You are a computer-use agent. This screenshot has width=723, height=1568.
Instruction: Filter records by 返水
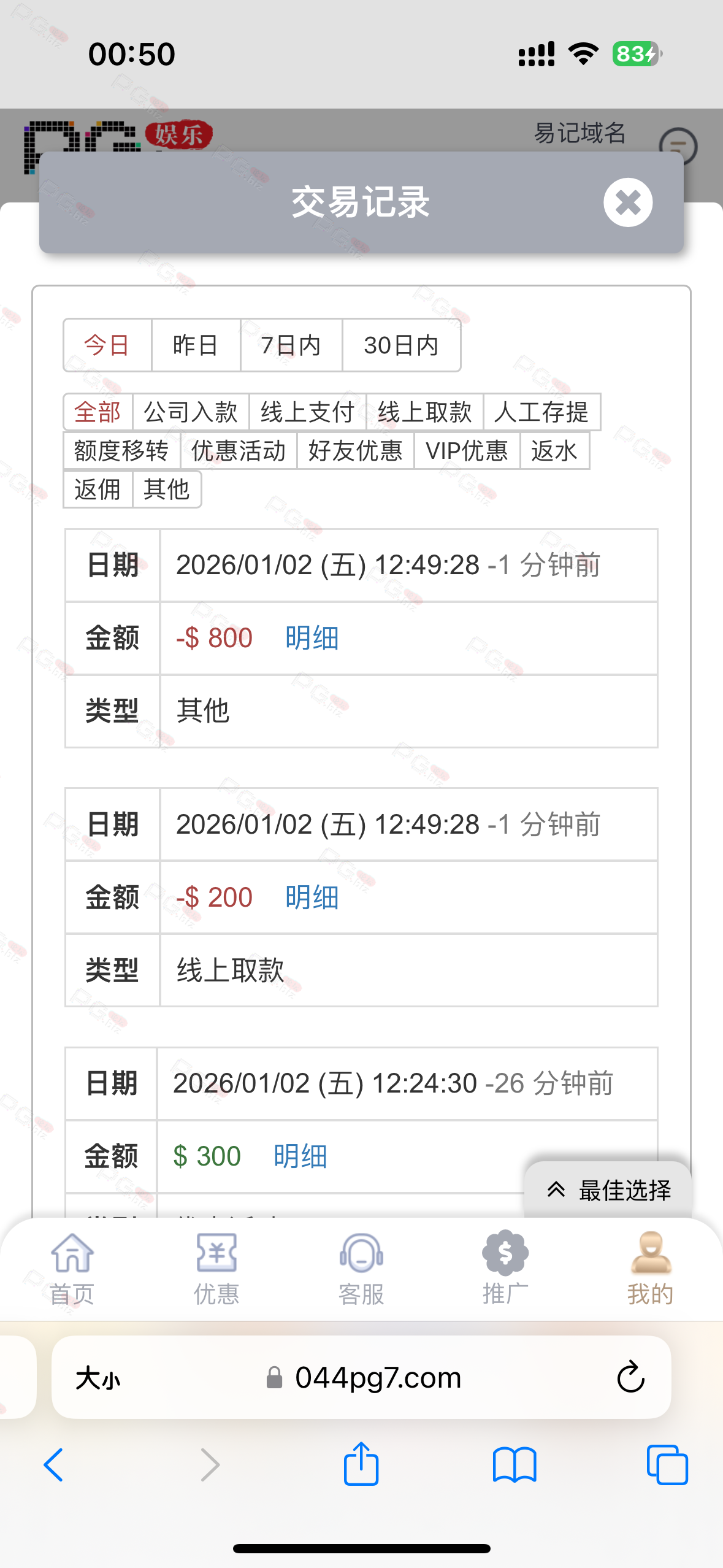554,451
